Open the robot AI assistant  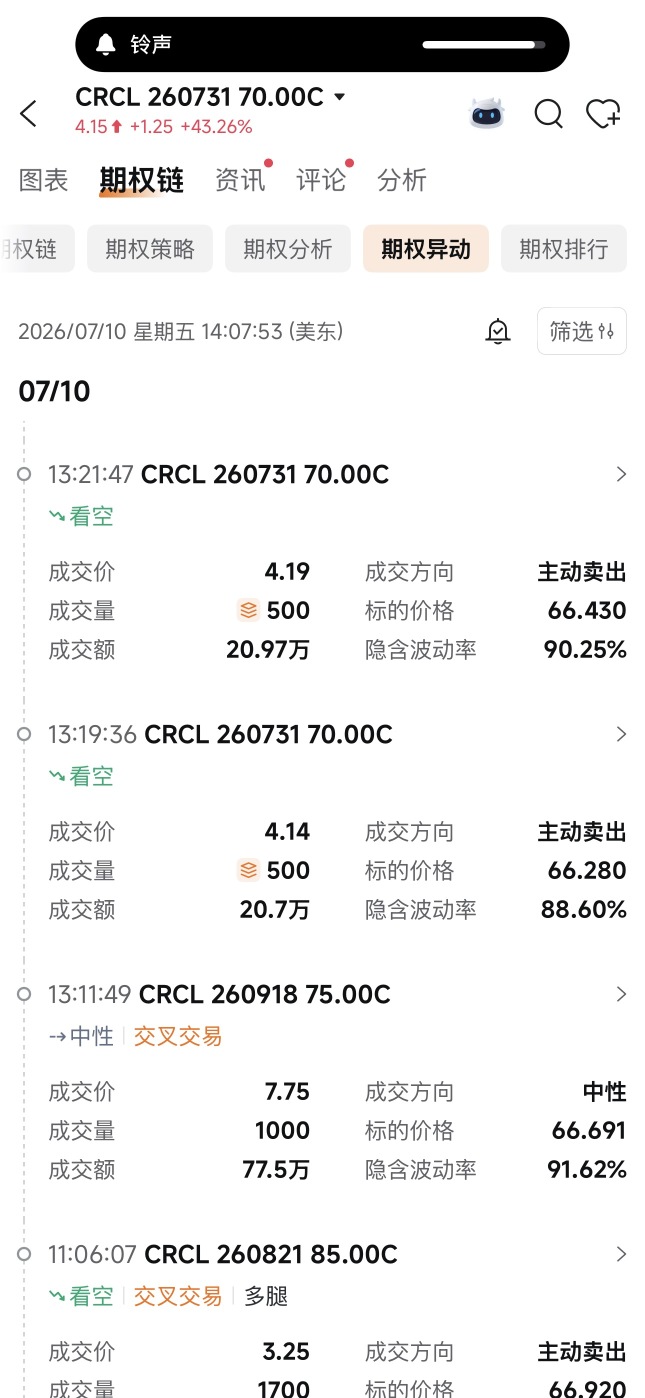(x=487, y=114)
